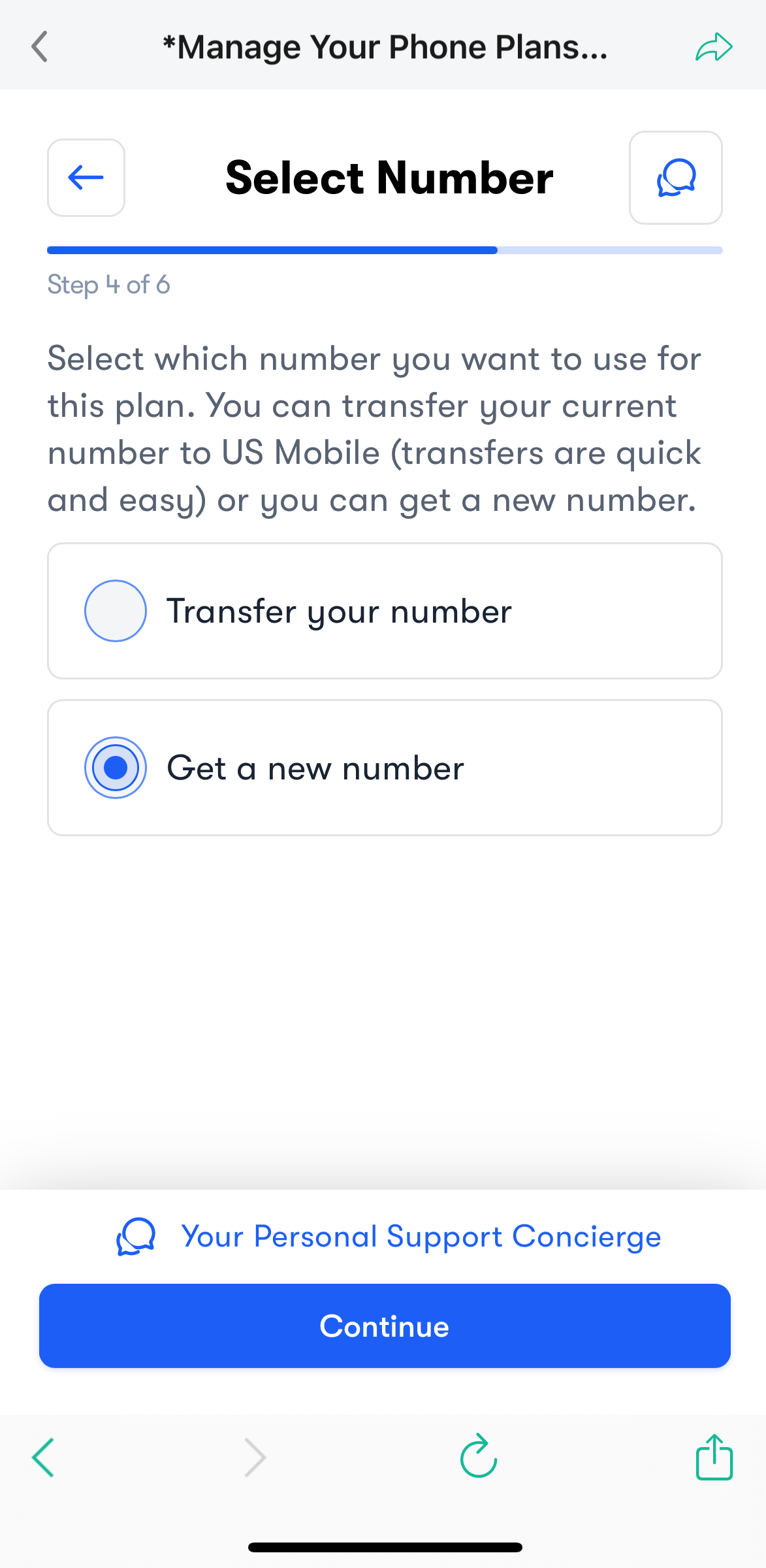Return to the previous step with the blue arrow
The height and width of the screenshot is (1568, 766).
86,177
